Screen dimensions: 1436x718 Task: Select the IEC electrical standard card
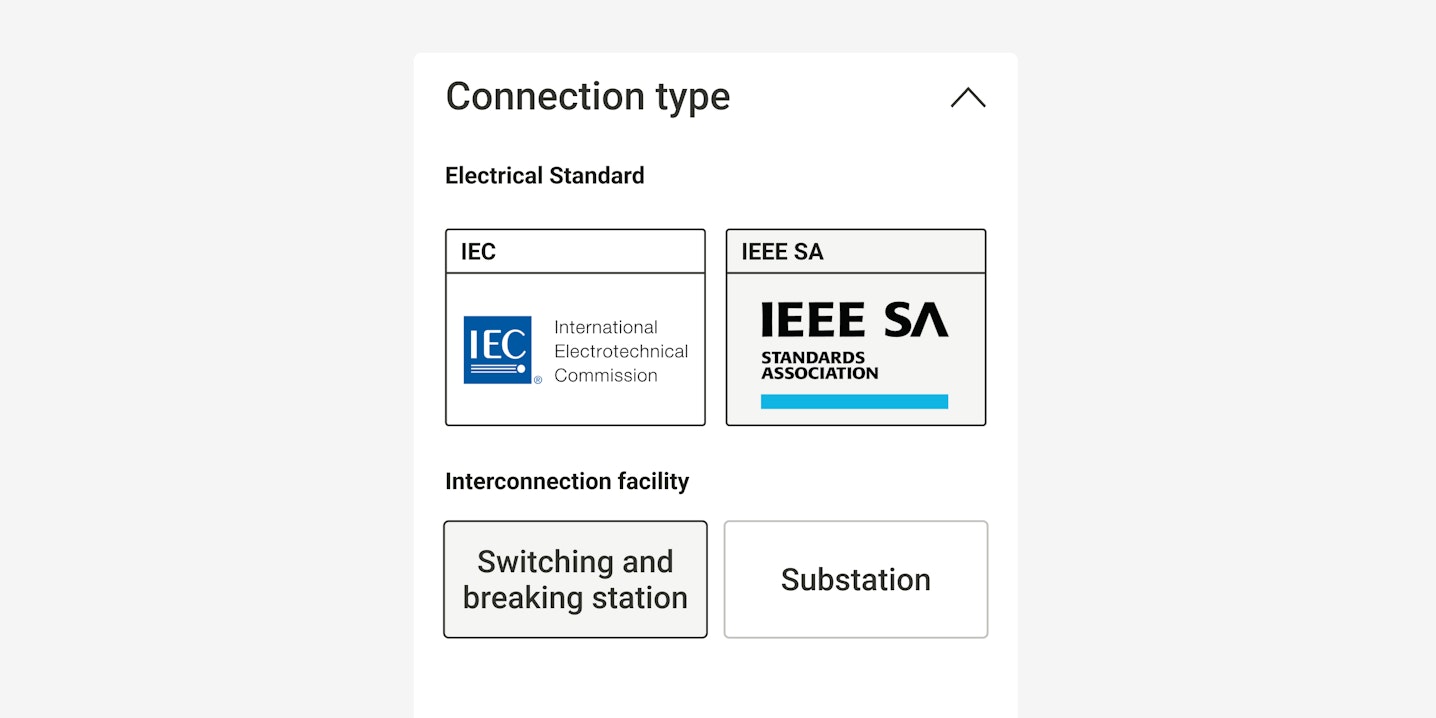pyautogui.click(x=575, y=328)
